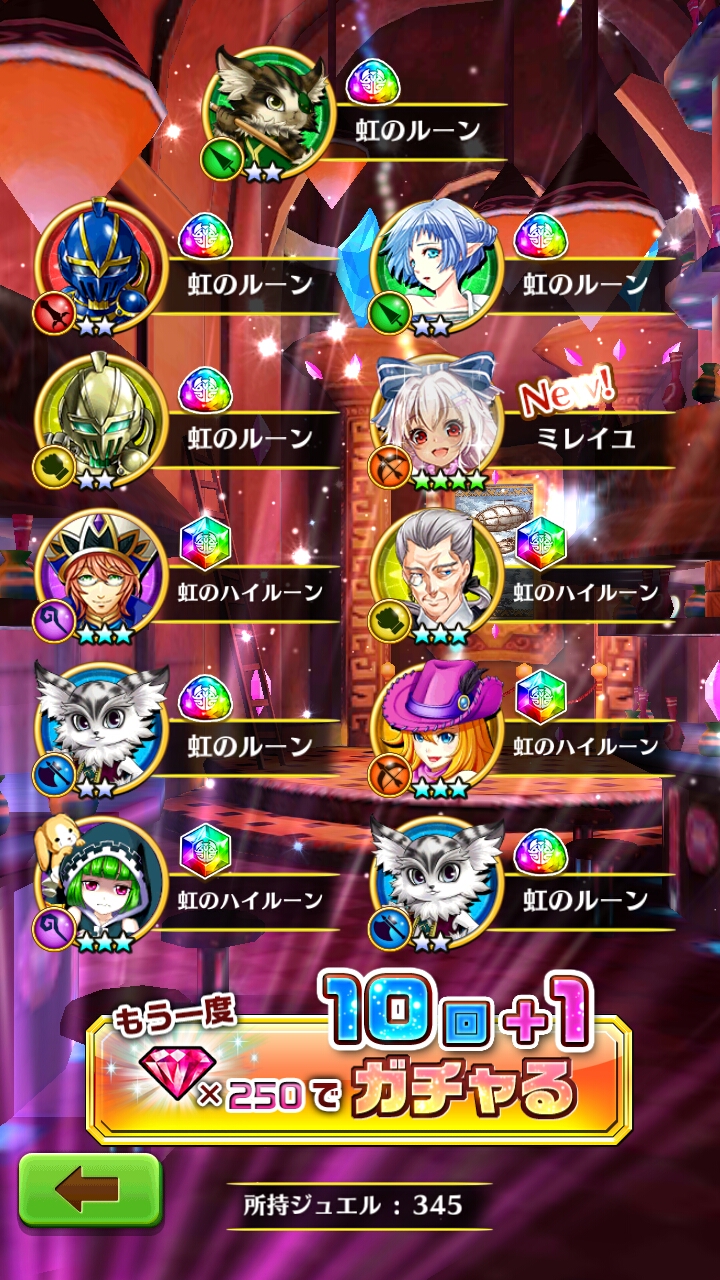Go back with the green arrow button

pos(90,1191)
